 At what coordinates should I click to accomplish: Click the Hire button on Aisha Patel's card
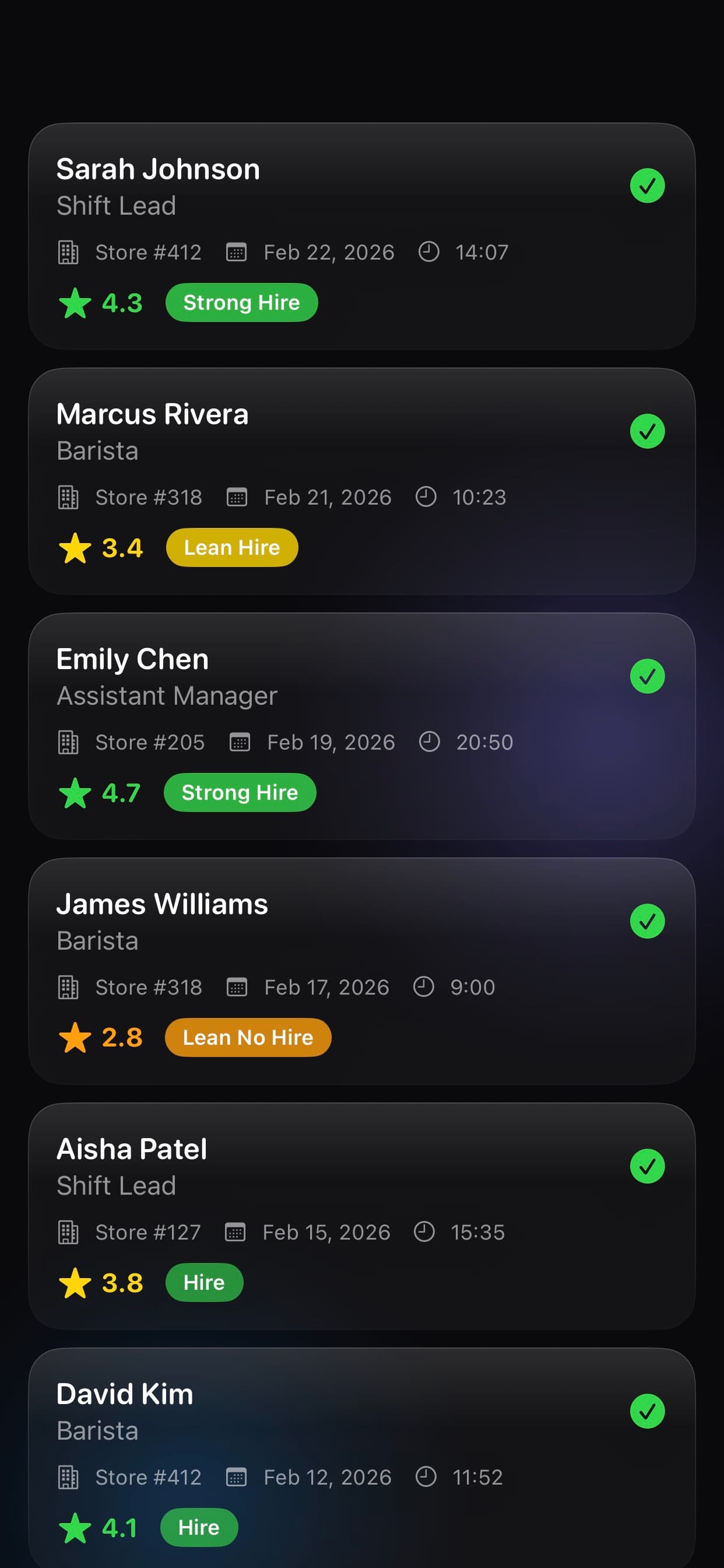point(205,1282)
